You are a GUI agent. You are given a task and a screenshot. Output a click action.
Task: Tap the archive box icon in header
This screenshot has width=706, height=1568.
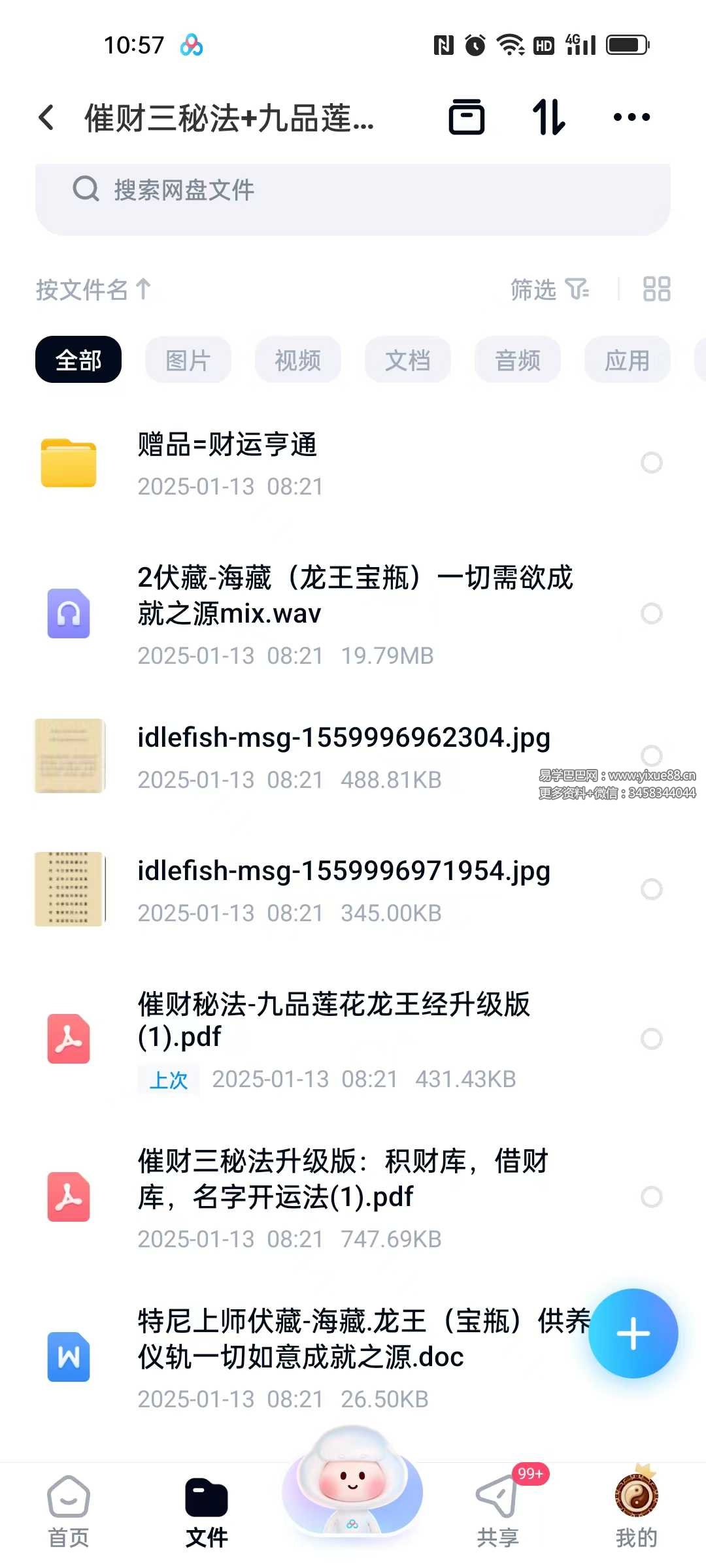click(x=467, y=118)
